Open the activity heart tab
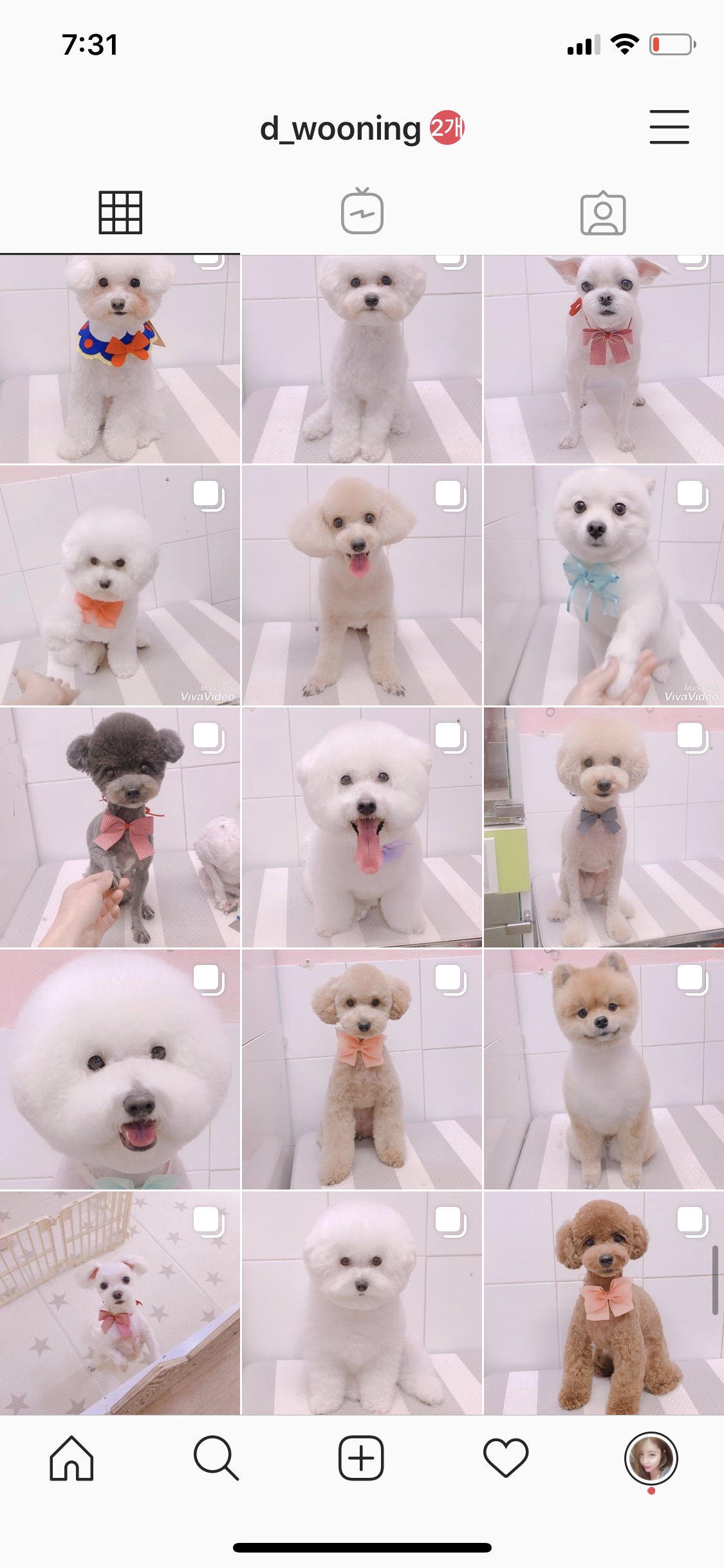This screenshot has height=1568, width=724. coord(506,1459)
